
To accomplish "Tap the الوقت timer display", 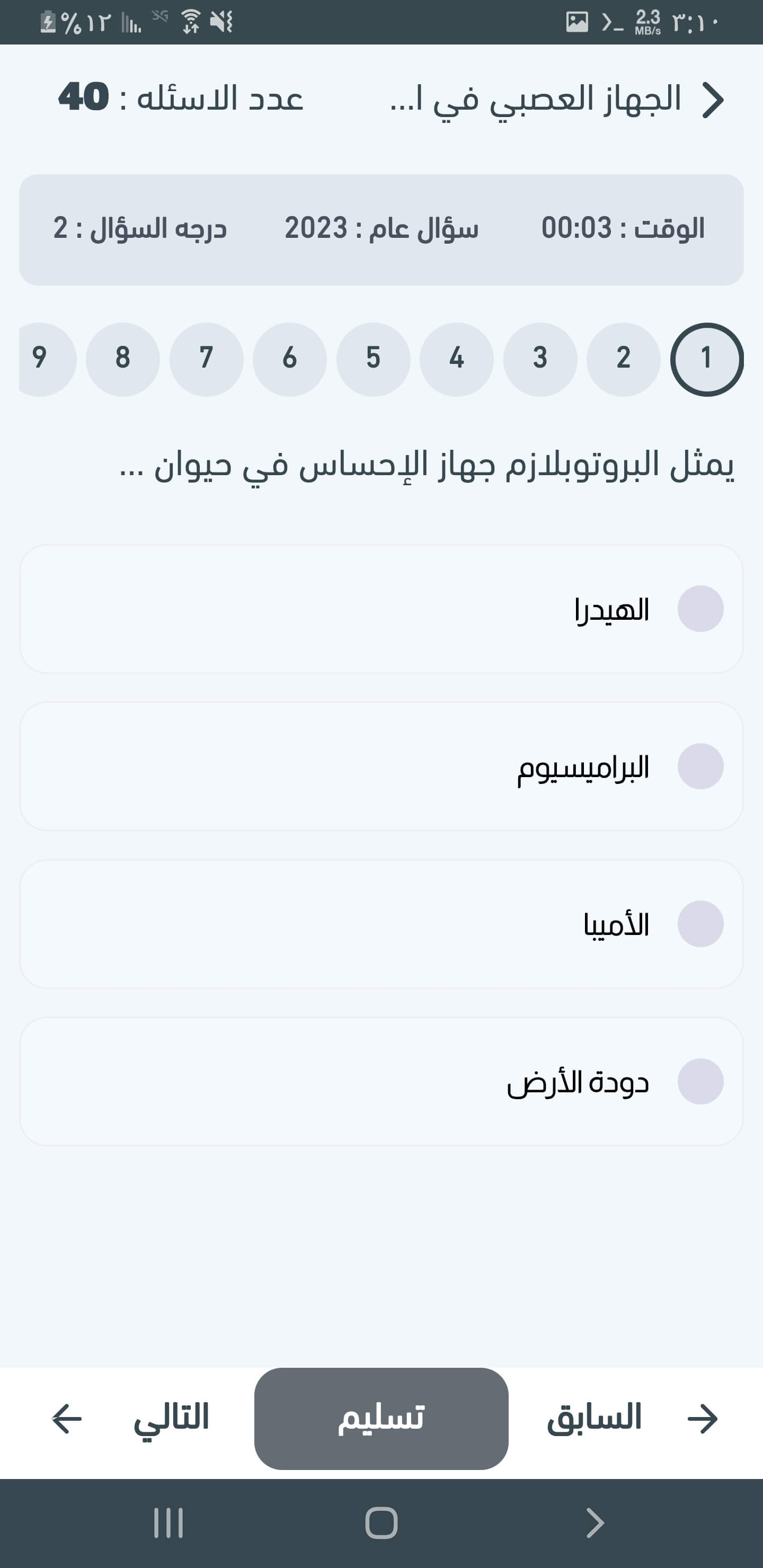I will tap(624, 228).
